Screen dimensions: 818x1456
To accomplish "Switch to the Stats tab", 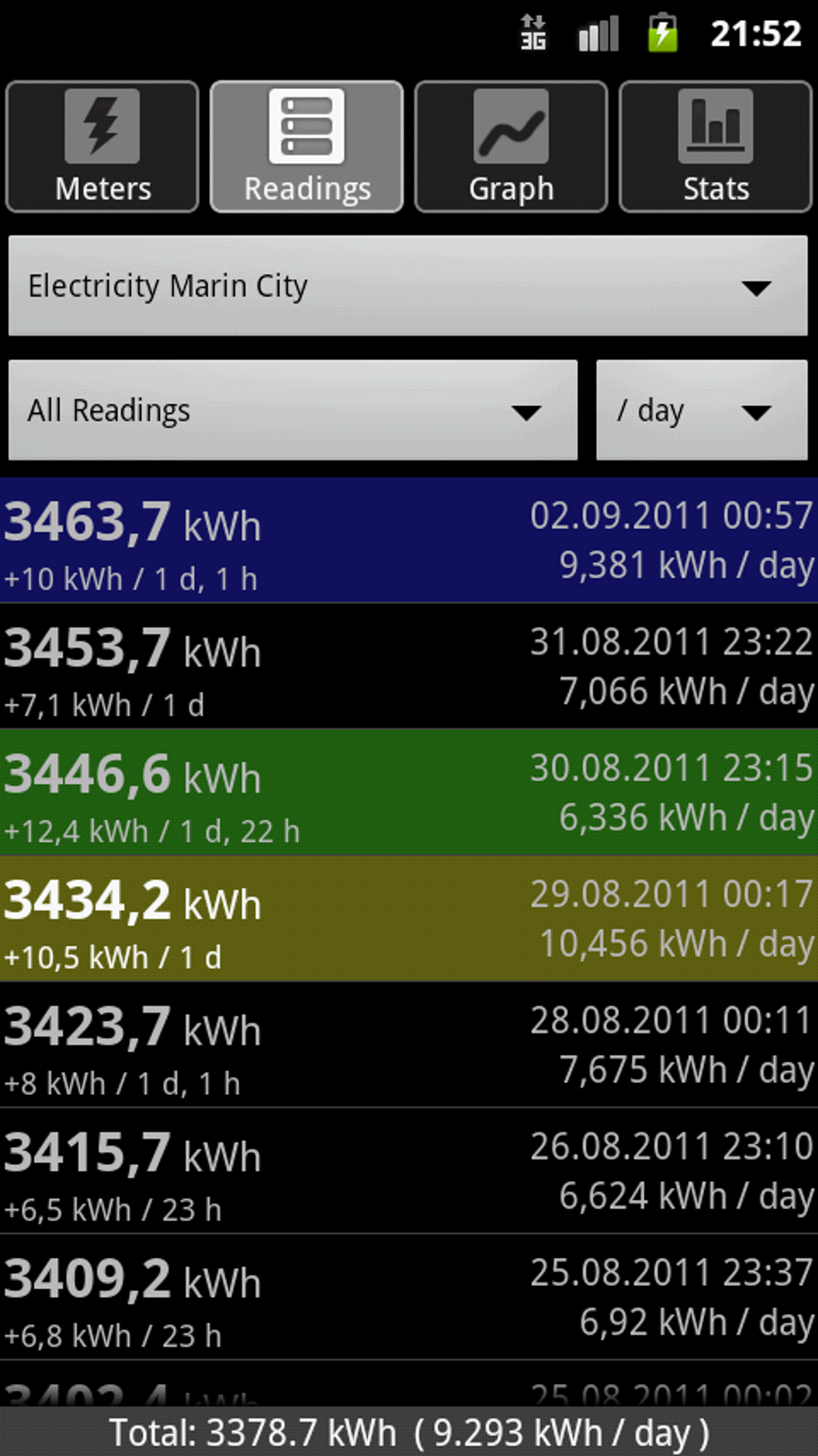I will click(x=716, y=146).
